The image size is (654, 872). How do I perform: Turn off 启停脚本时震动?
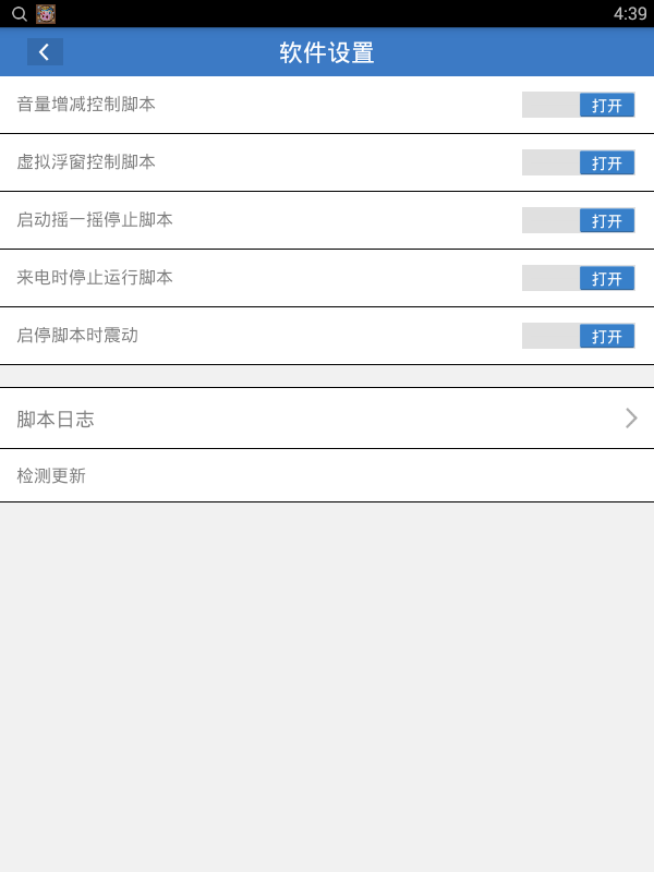click(578, 336)
